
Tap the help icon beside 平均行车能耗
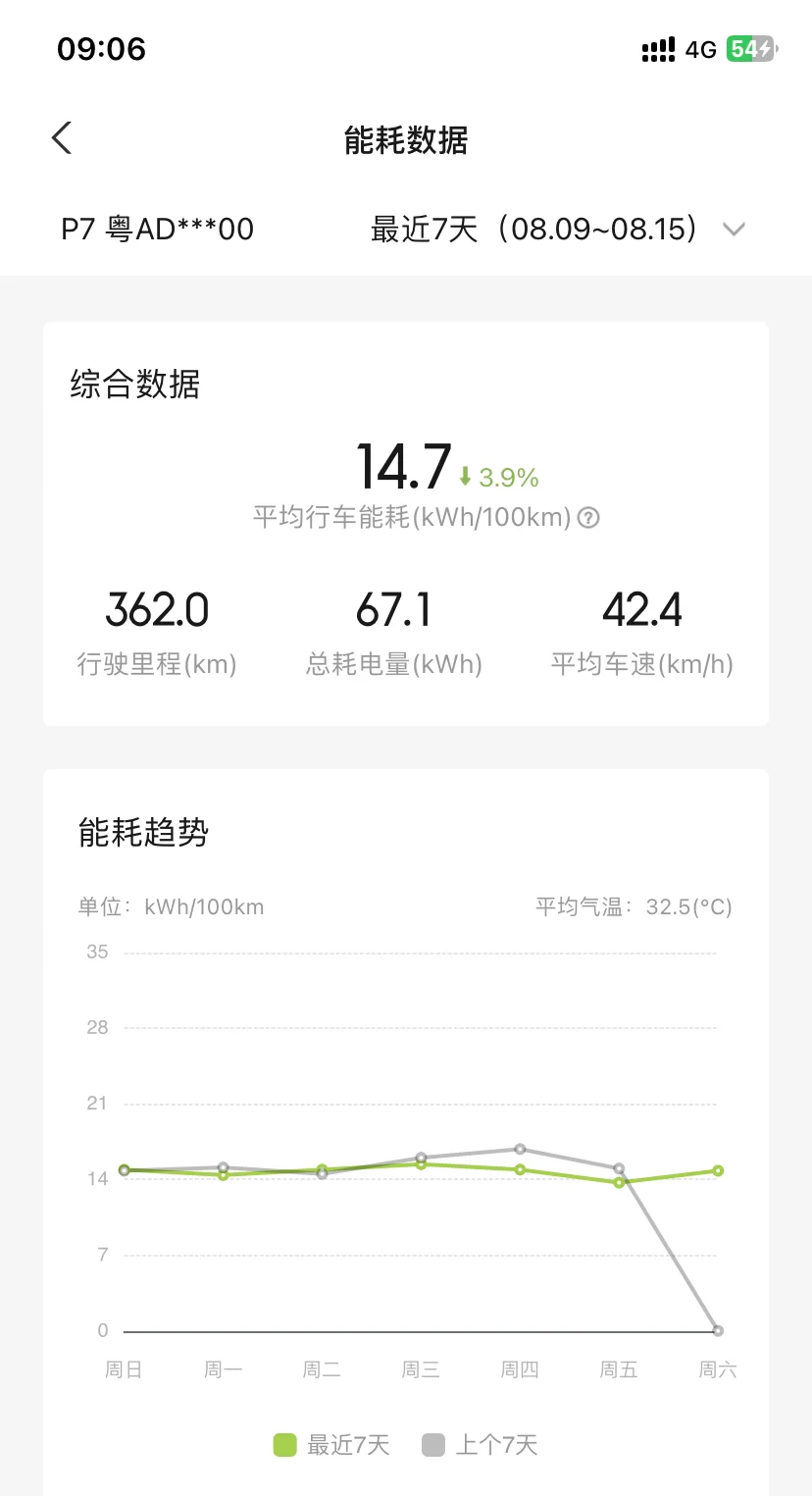[x=588, y=518]
